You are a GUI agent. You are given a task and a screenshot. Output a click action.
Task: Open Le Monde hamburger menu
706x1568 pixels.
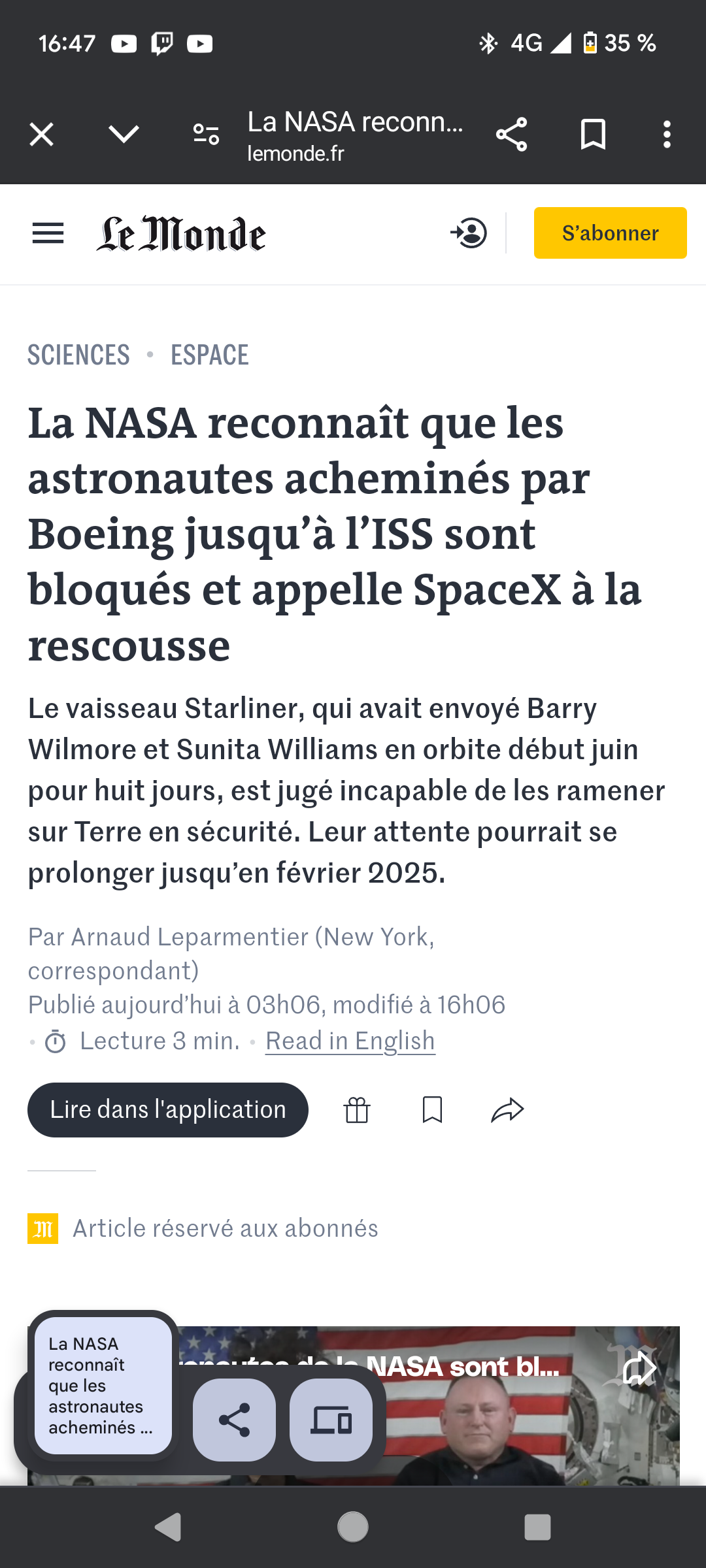click(x=48, y=233)
